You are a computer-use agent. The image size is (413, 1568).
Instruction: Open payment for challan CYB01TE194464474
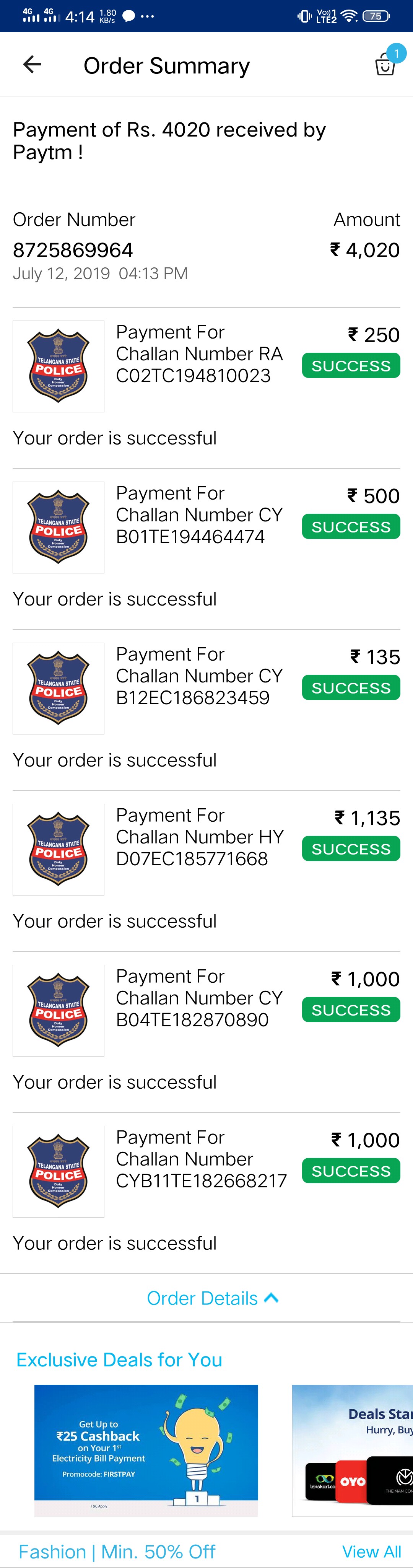[200, 515]
